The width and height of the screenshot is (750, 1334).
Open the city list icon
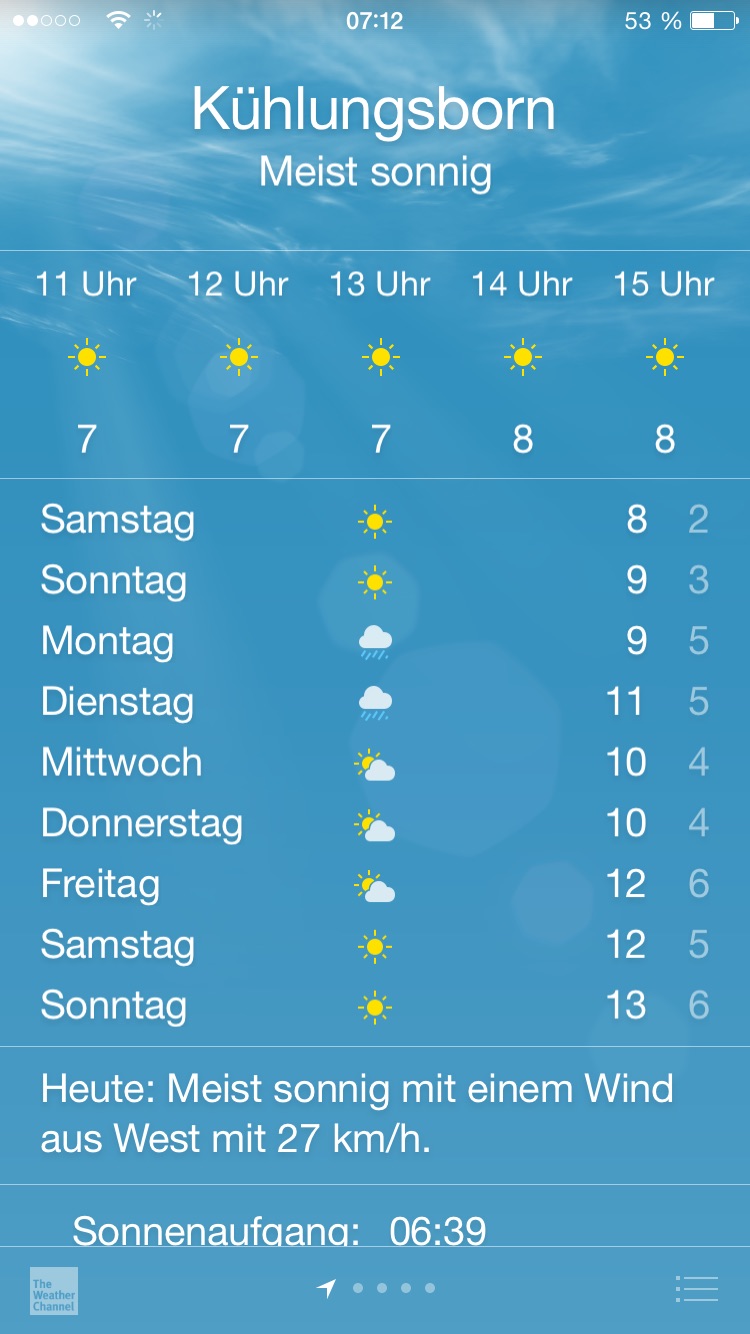pyautogui.click(x=697, y=1289)
